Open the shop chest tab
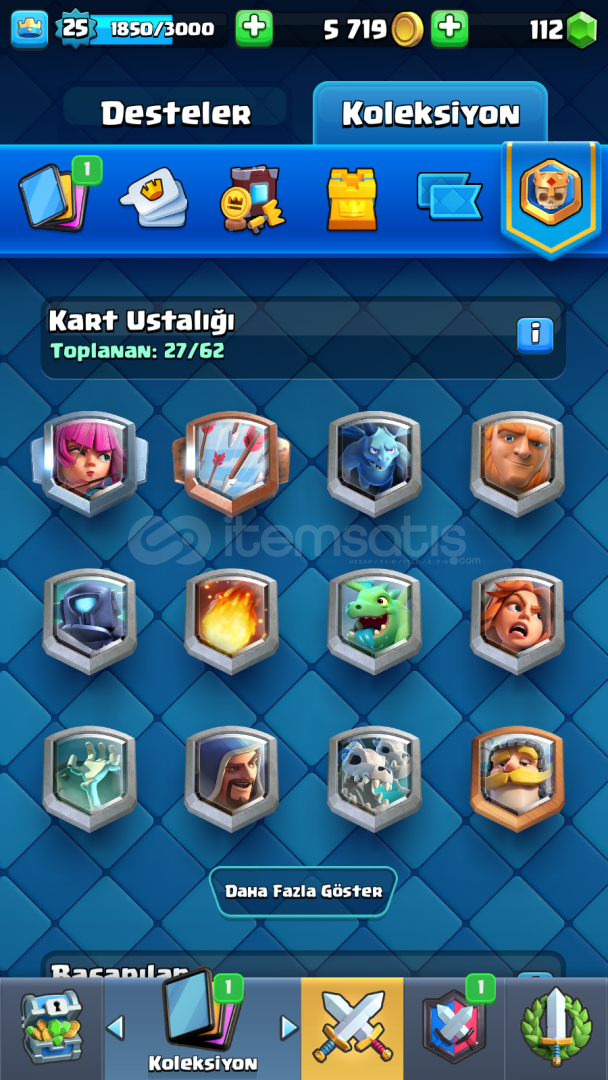The height and width of the screenshot is (1080, 608). [x=51, y=1028]
